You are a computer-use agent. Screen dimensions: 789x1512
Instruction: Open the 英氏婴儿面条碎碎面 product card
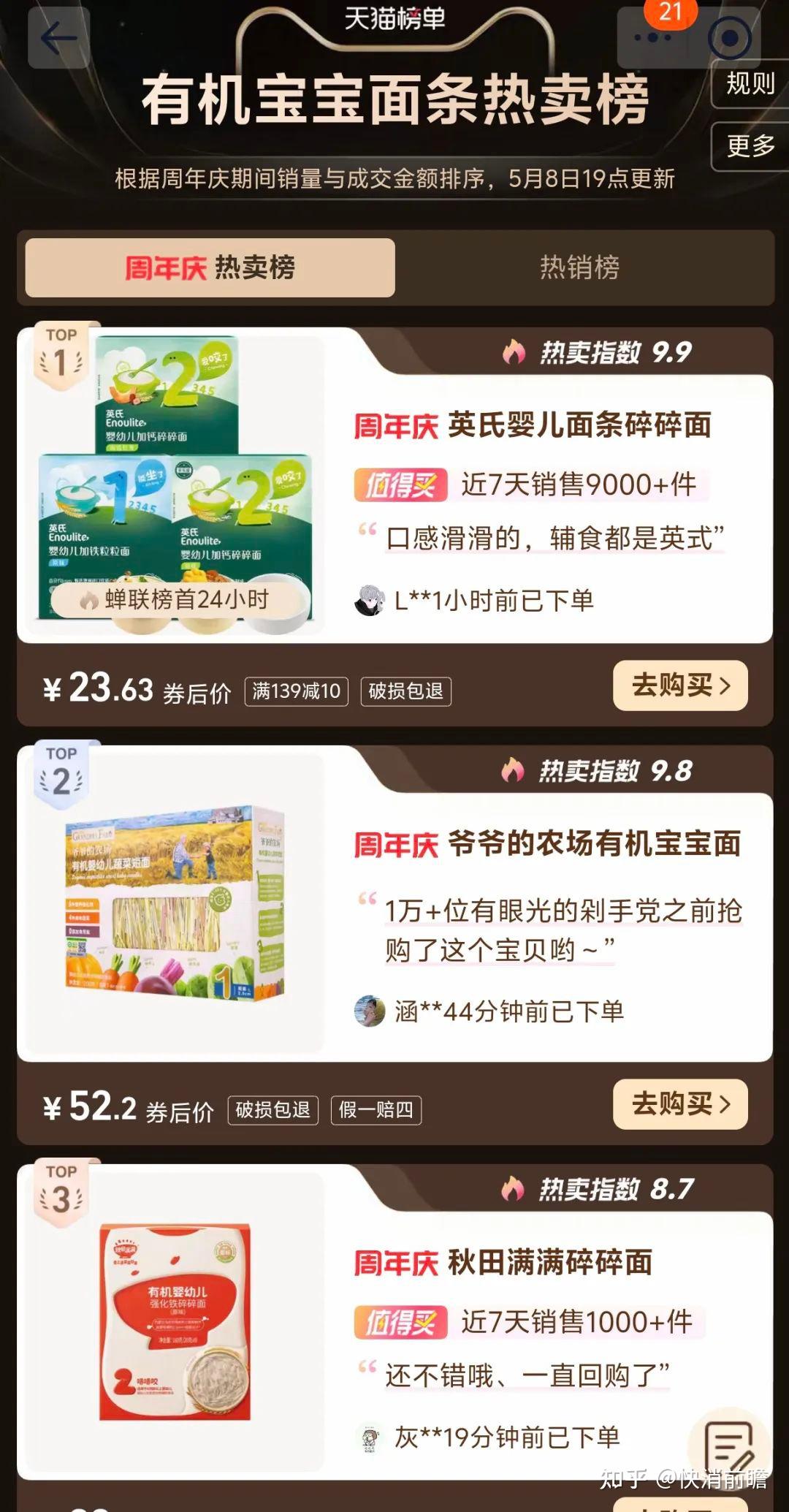(394, 485)
